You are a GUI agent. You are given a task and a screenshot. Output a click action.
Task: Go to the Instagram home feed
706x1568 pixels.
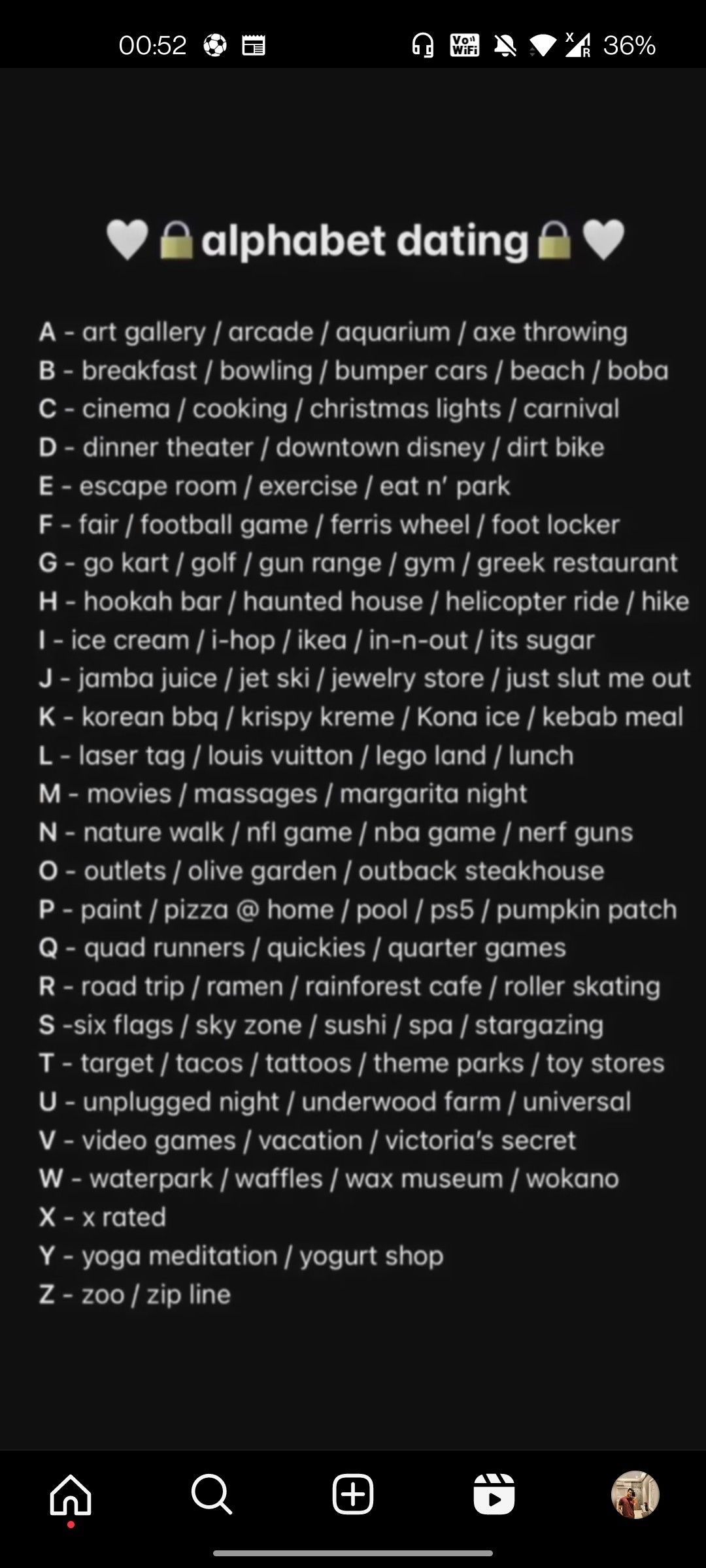pyautogui.click(x=71, y=1494)
